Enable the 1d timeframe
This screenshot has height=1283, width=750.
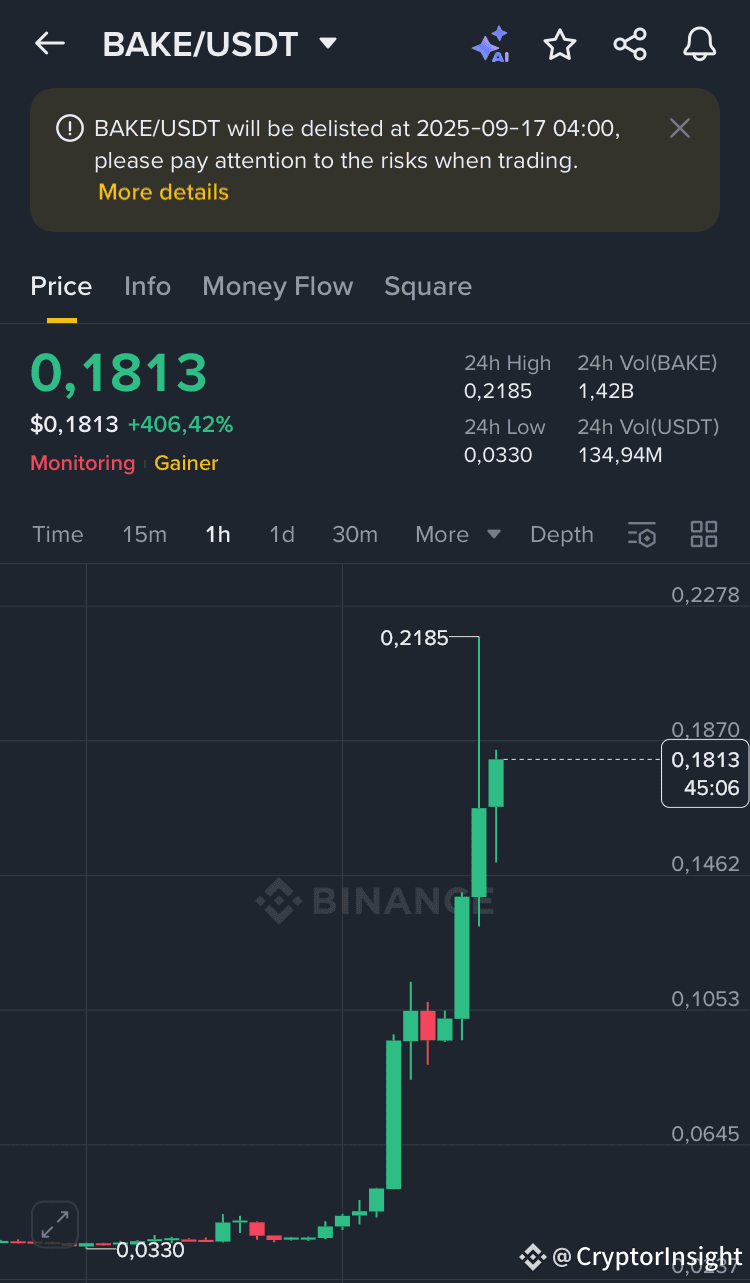click(281, 535)
